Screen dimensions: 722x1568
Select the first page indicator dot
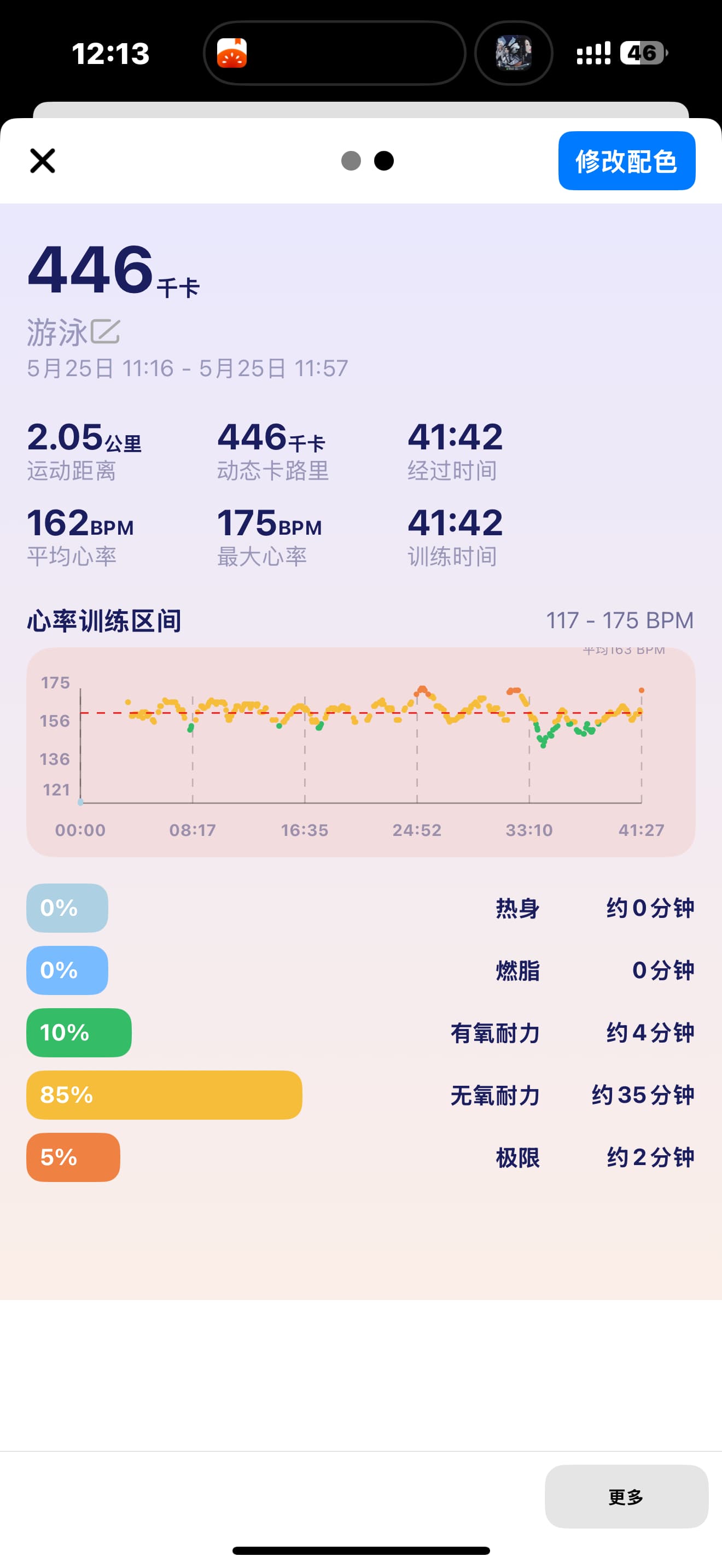click(351, 161)
